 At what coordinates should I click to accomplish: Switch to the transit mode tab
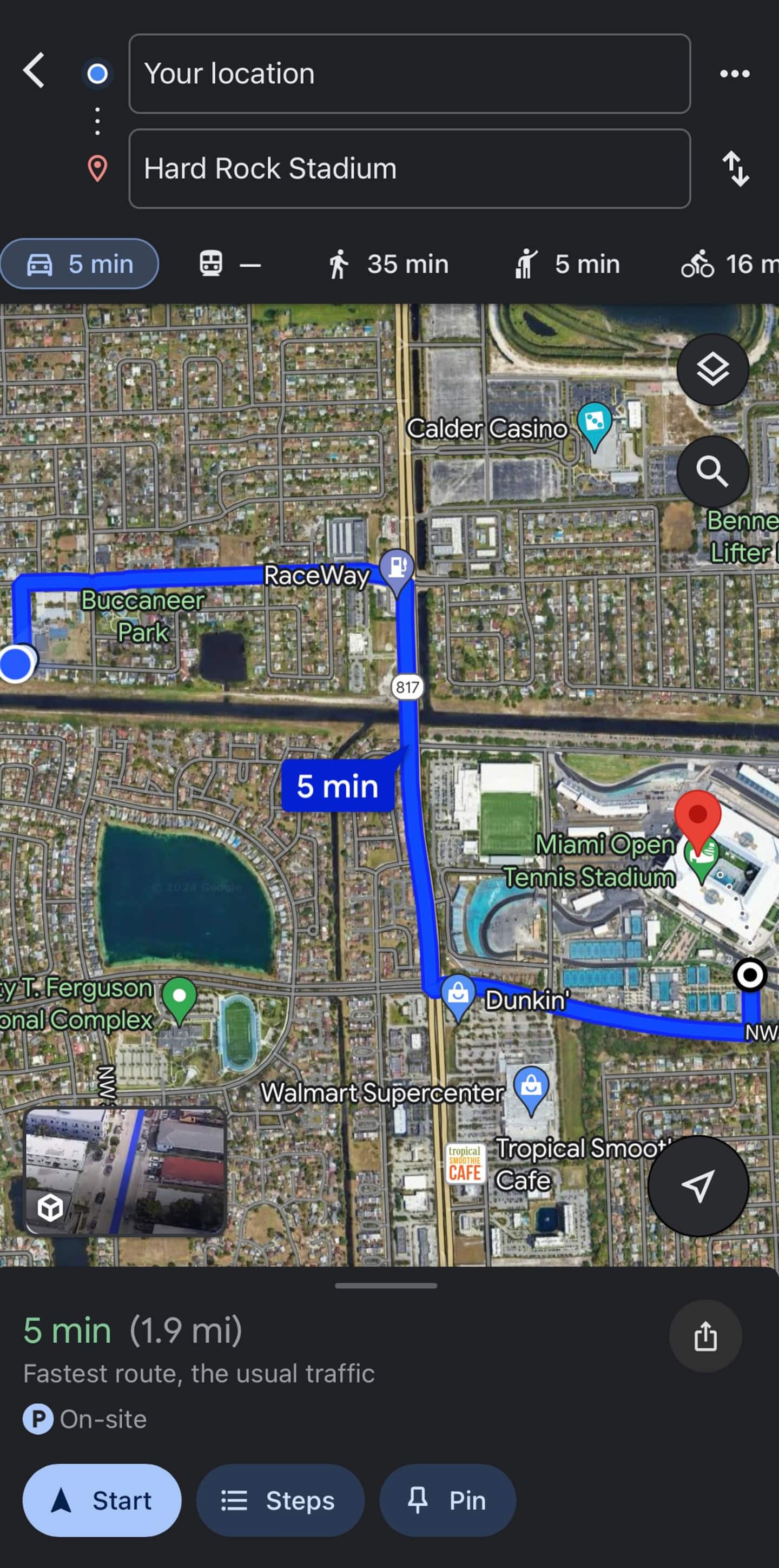click(x=230, y=264)
